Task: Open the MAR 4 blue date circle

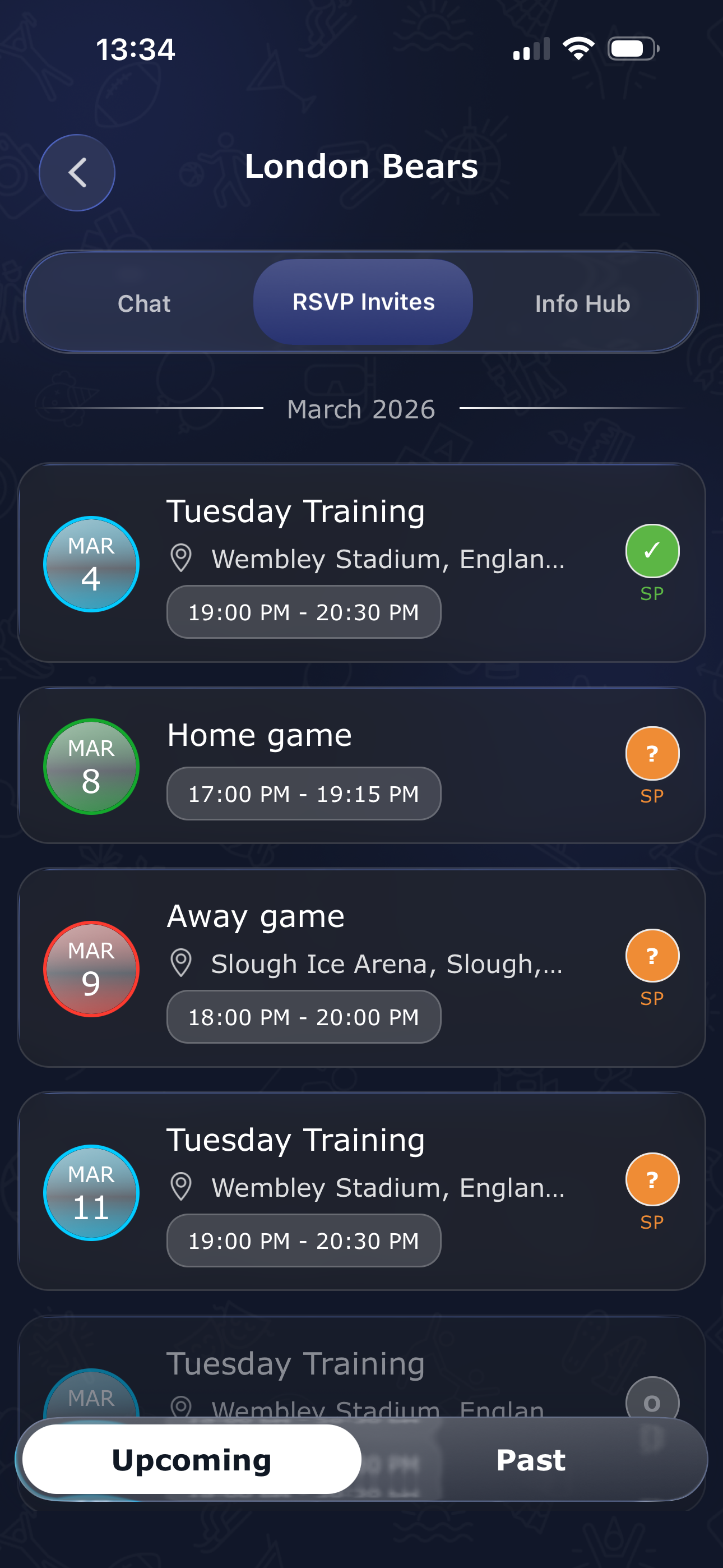Action: click(x=91, y=563)
